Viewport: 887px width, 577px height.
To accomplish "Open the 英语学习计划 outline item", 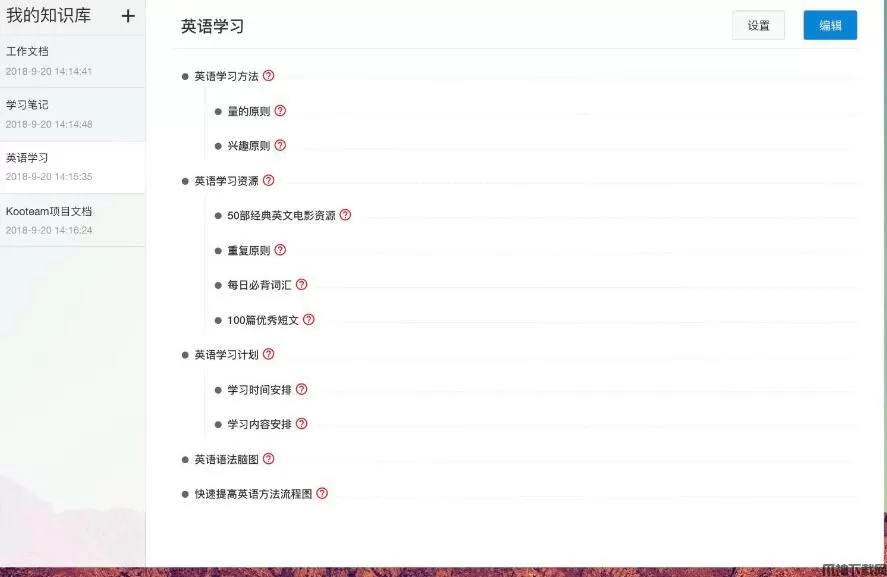I will tap(226, 355).
